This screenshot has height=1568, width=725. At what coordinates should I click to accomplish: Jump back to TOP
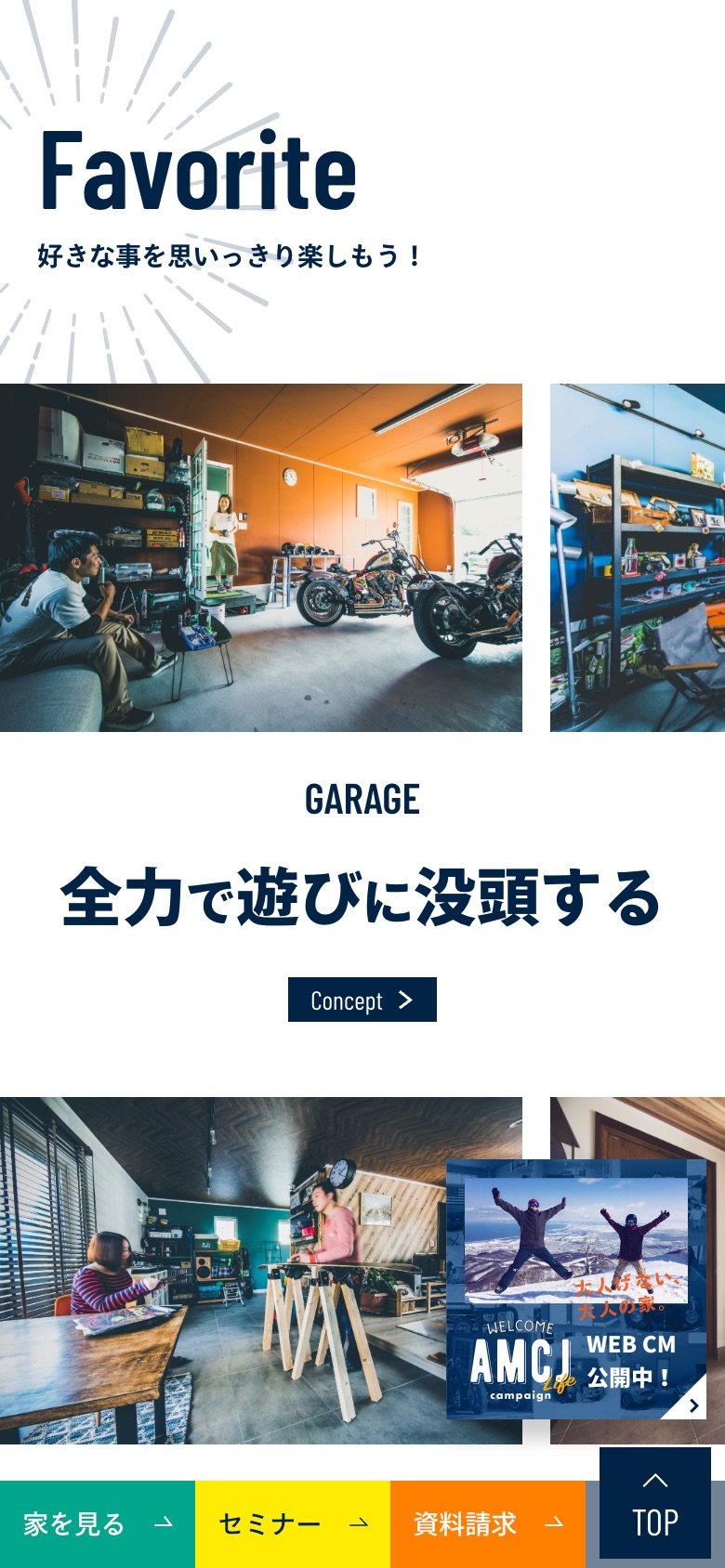(x=654, y=1503)
